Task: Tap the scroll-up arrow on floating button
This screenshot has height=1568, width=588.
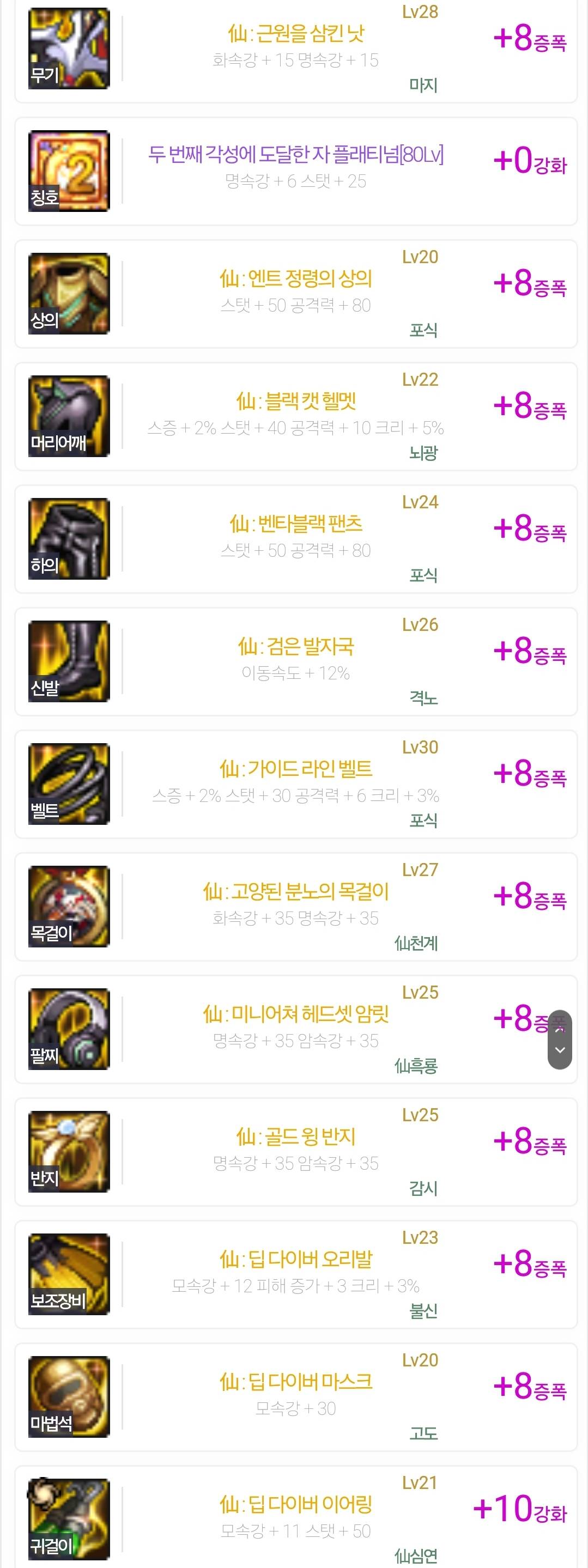Action: [x=560, y=1028]
